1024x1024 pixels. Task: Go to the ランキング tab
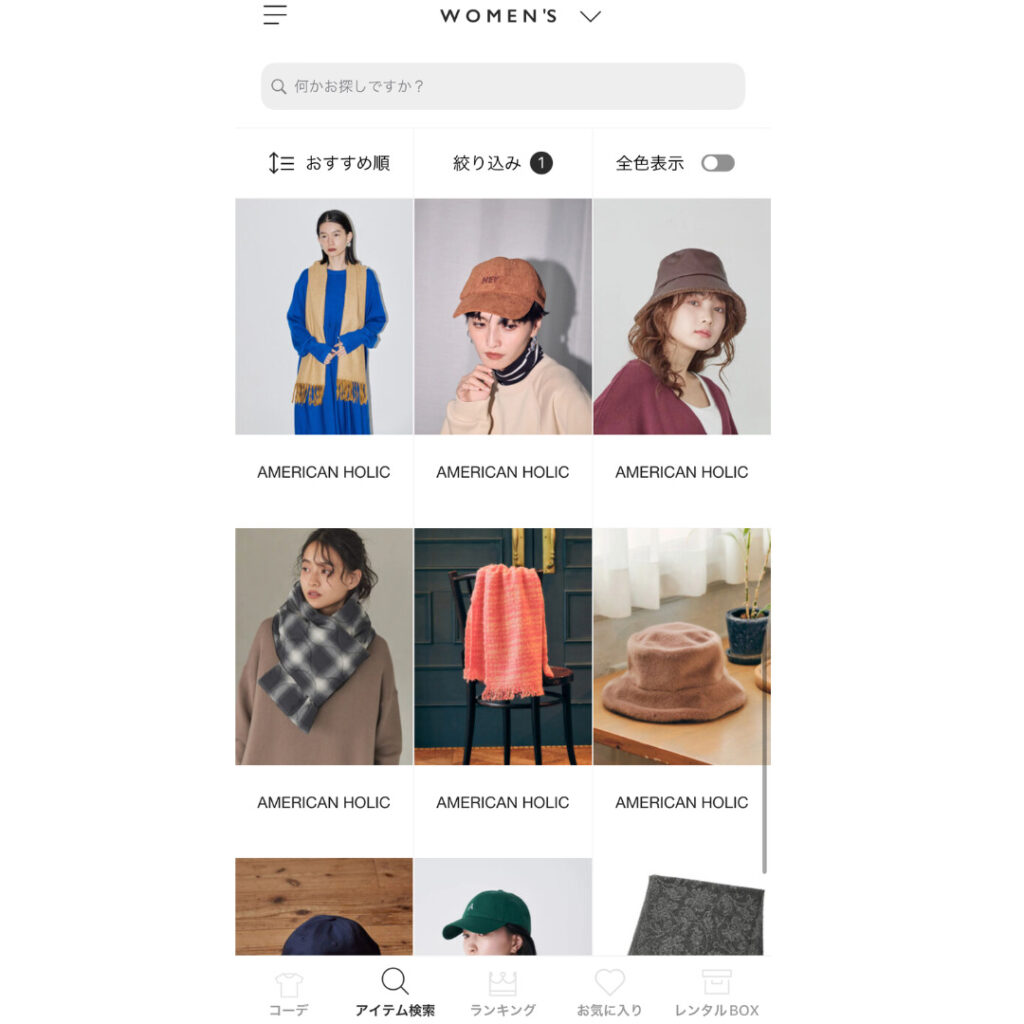pos(502,993)
